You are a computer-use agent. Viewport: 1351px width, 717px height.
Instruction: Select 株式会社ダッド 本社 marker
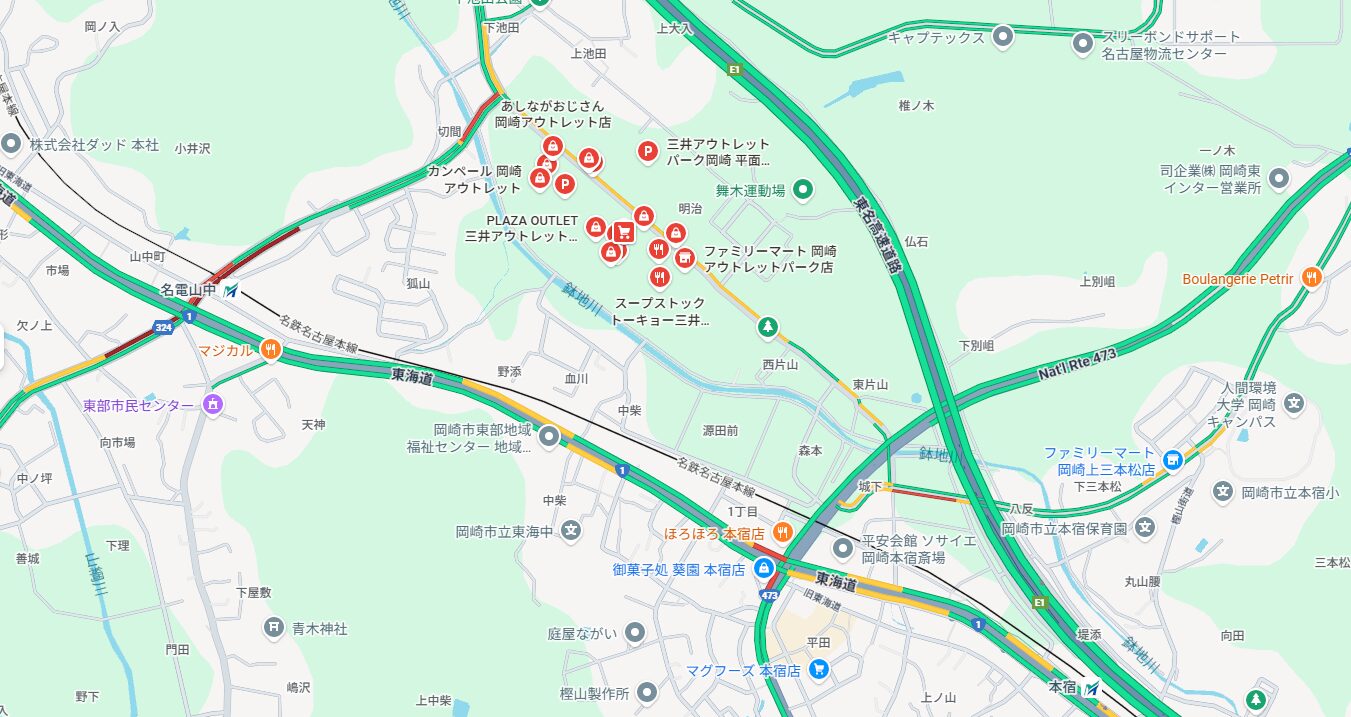[x=11, y=144]
